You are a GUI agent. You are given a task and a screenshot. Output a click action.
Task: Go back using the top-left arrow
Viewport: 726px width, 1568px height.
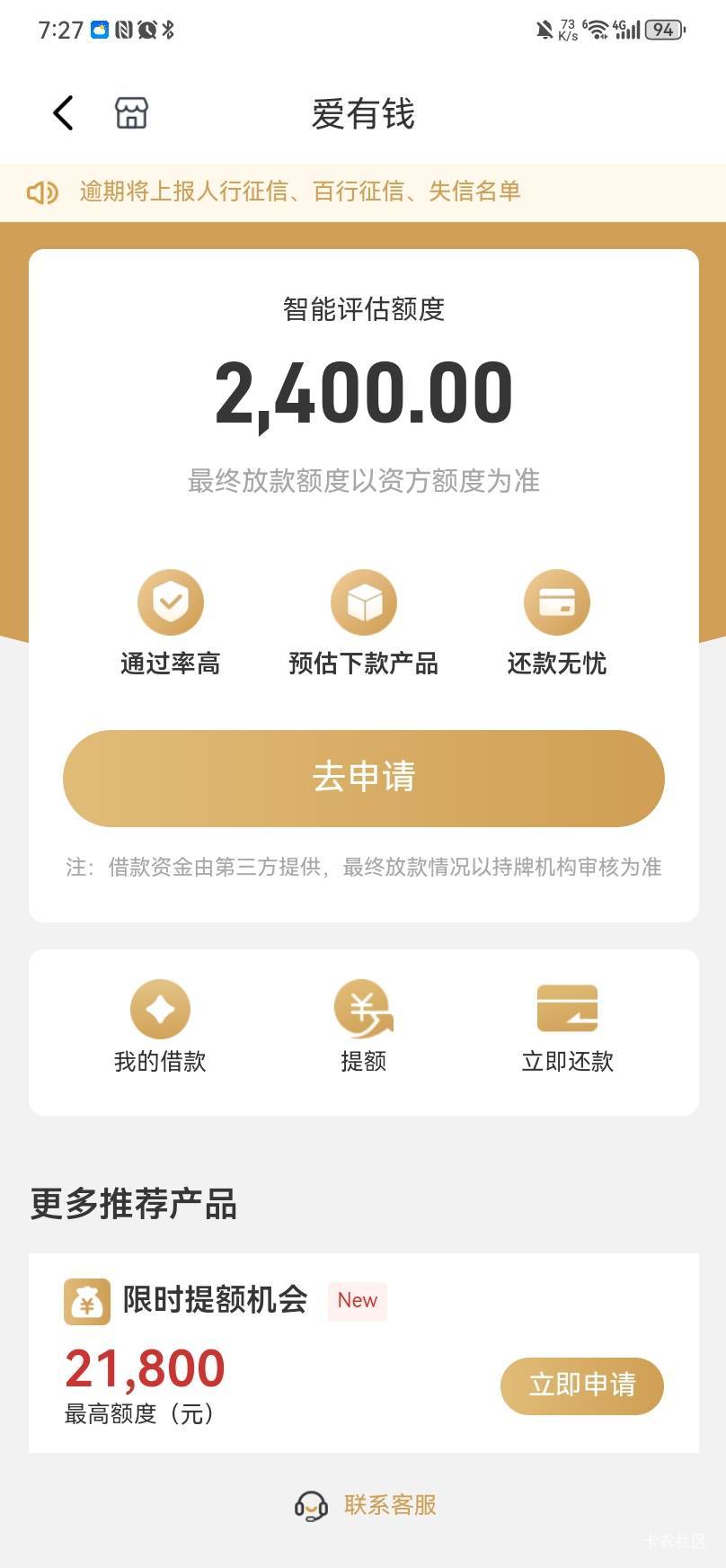[x=63, y=113]
